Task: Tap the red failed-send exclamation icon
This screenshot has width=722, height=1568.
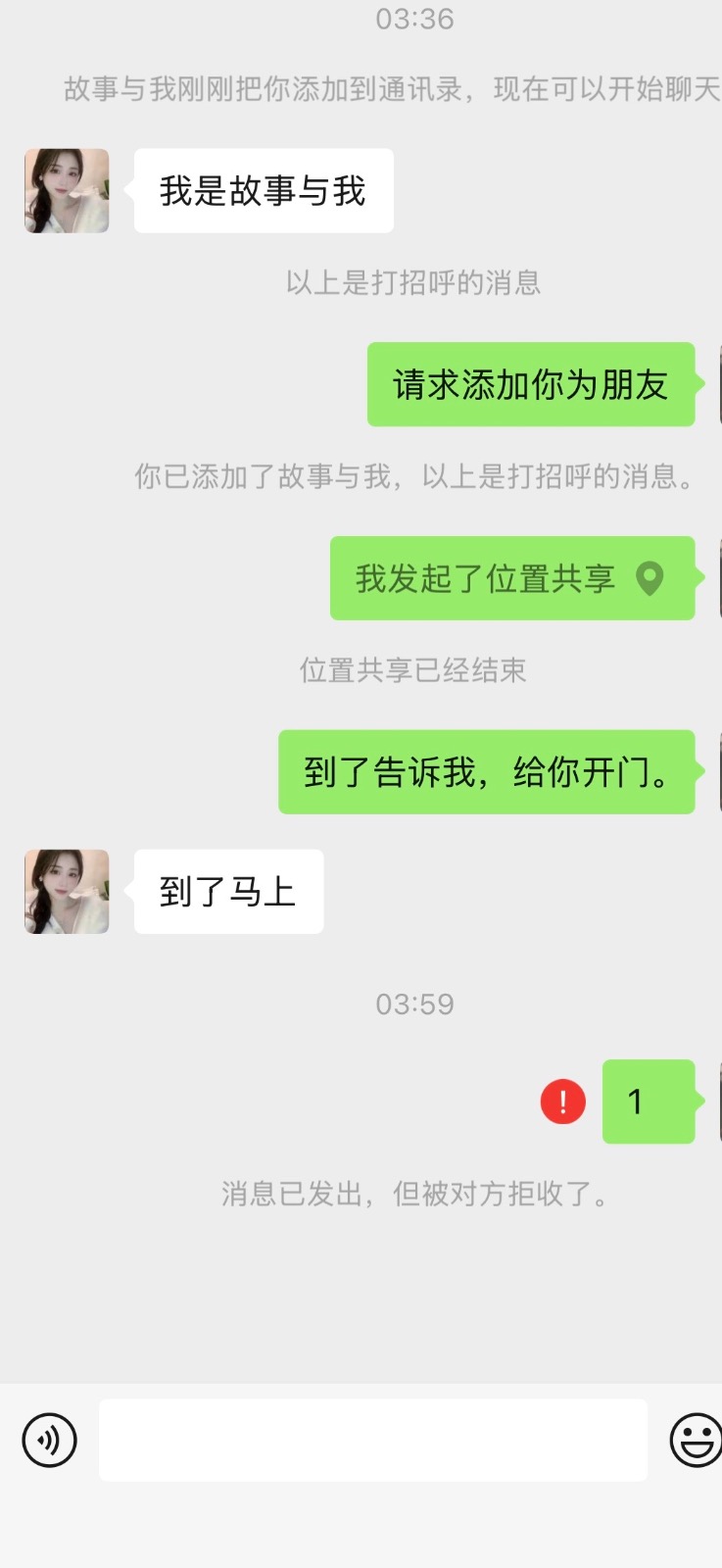Action: coord(563,1102)
